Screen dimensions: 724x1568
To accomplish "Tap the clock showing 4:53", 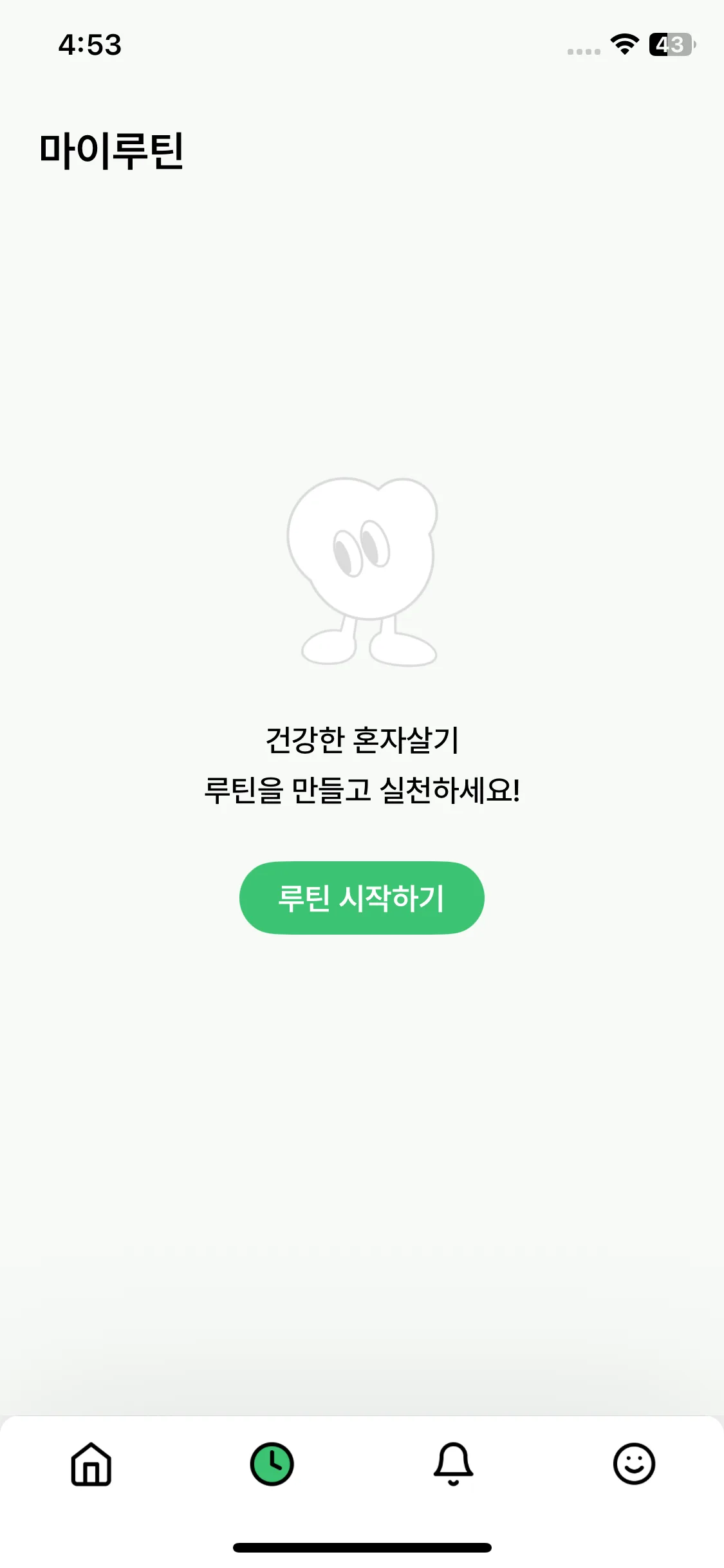I will click(89, 44).
